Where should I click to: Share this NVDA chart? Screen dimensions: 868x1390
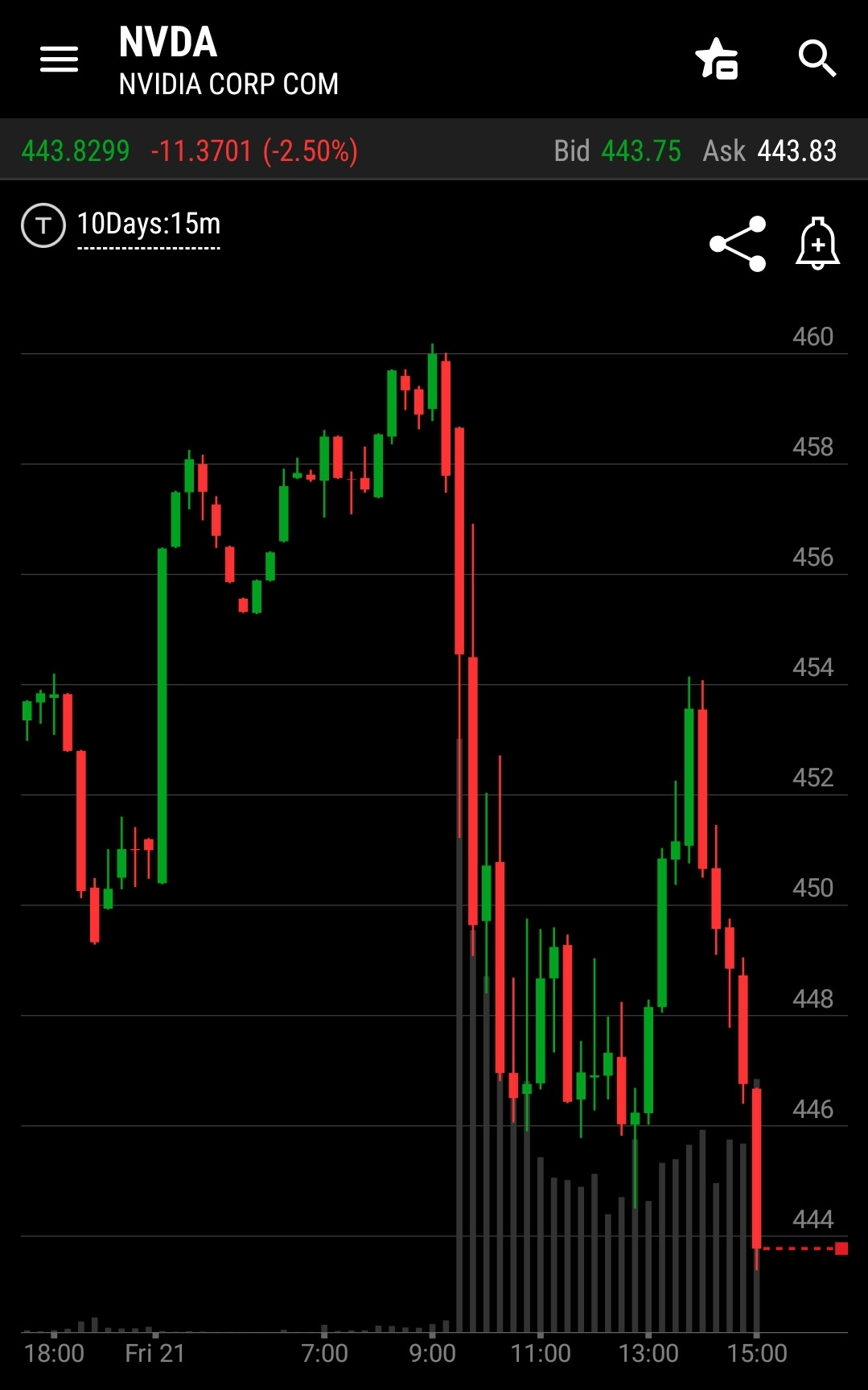coord(738,244)
